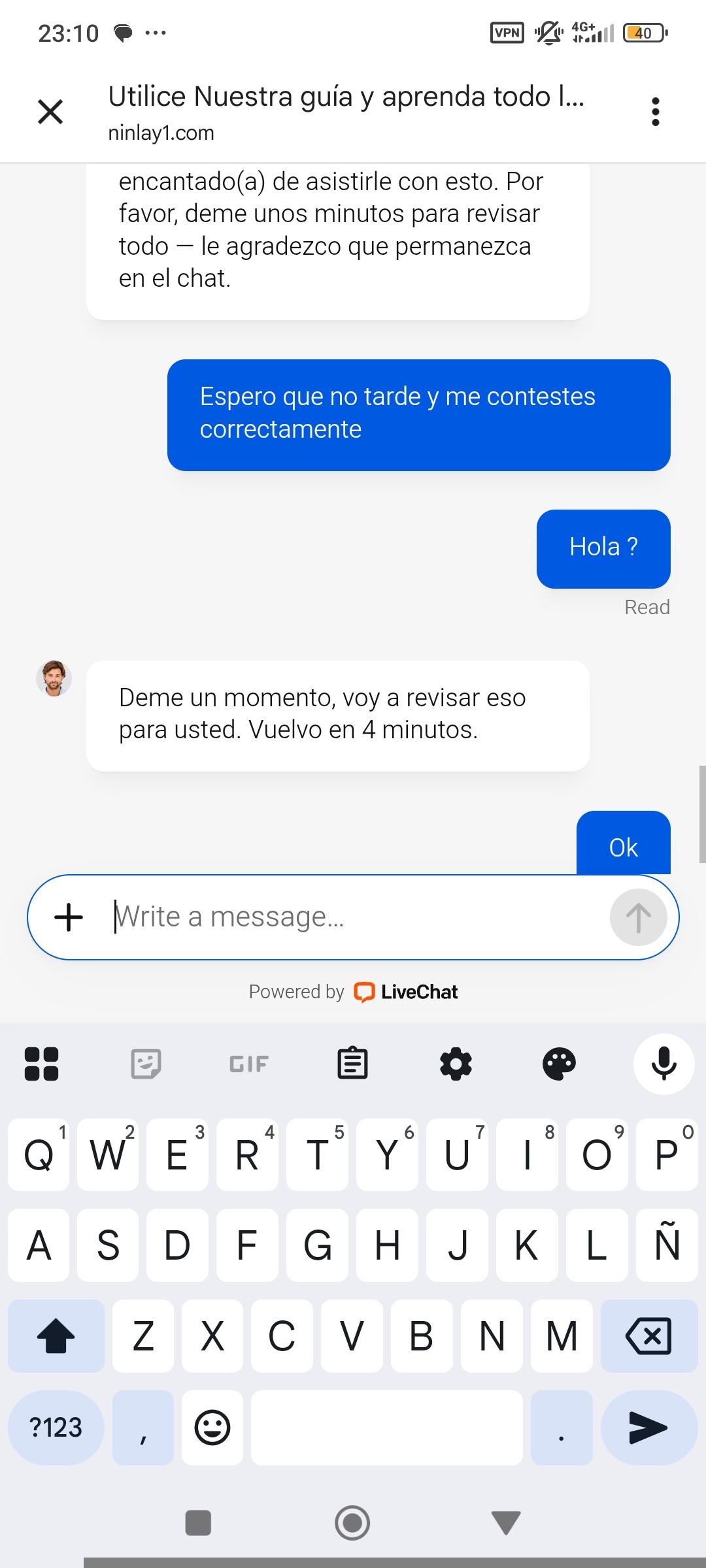
Task: Open the emoji keyboard
Action: pyautogui.click(x=212, y=1428)
